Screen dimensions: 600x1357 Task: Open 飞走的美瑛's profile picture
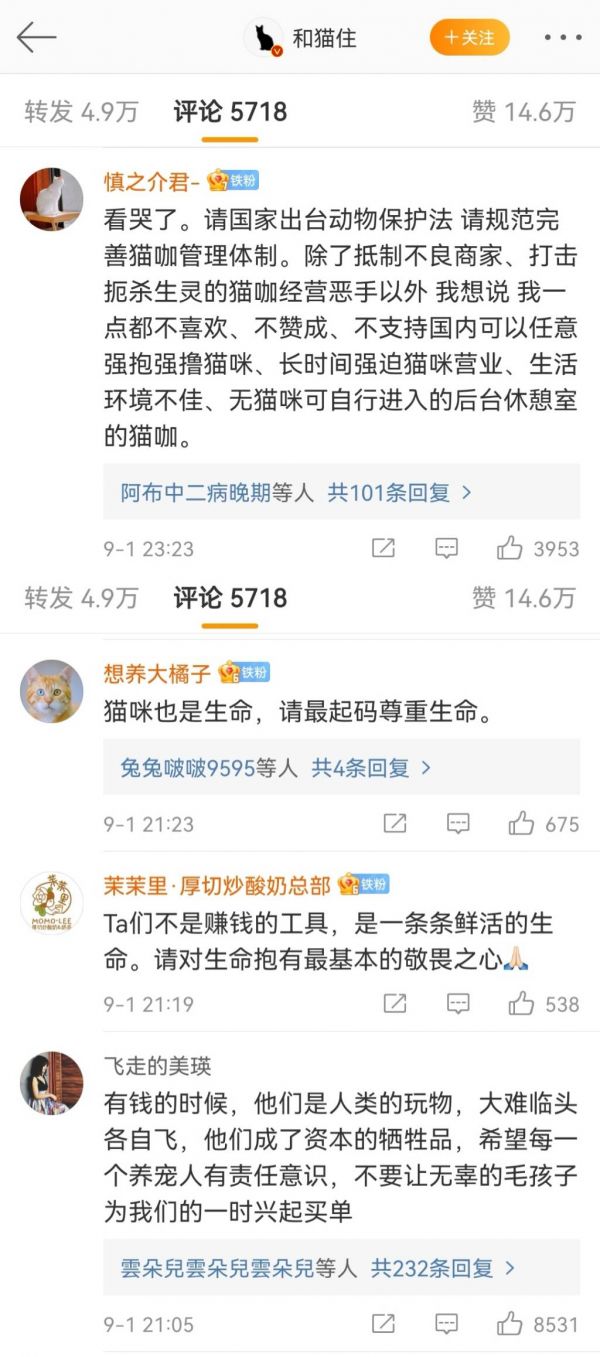(52, 1083)
